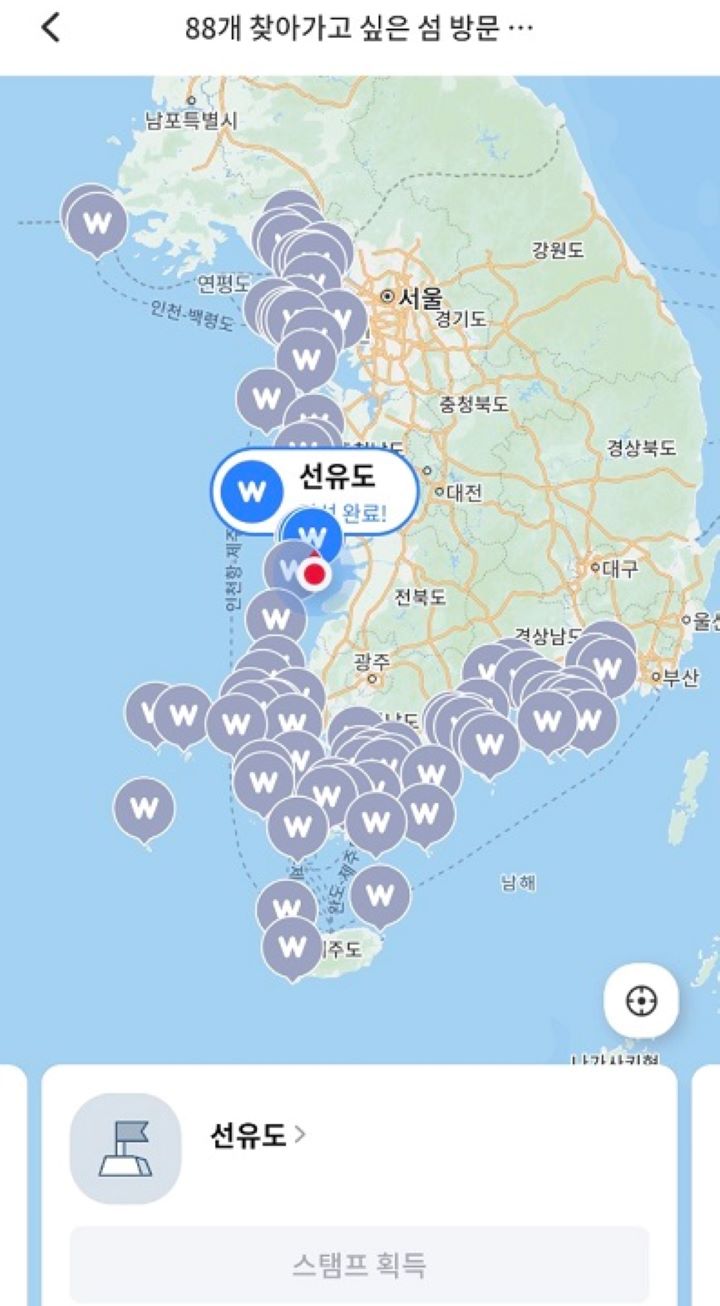Screen dimensions: 720x1306
Task: Tap the current location crosshair icon
Action: point(641,1002)
